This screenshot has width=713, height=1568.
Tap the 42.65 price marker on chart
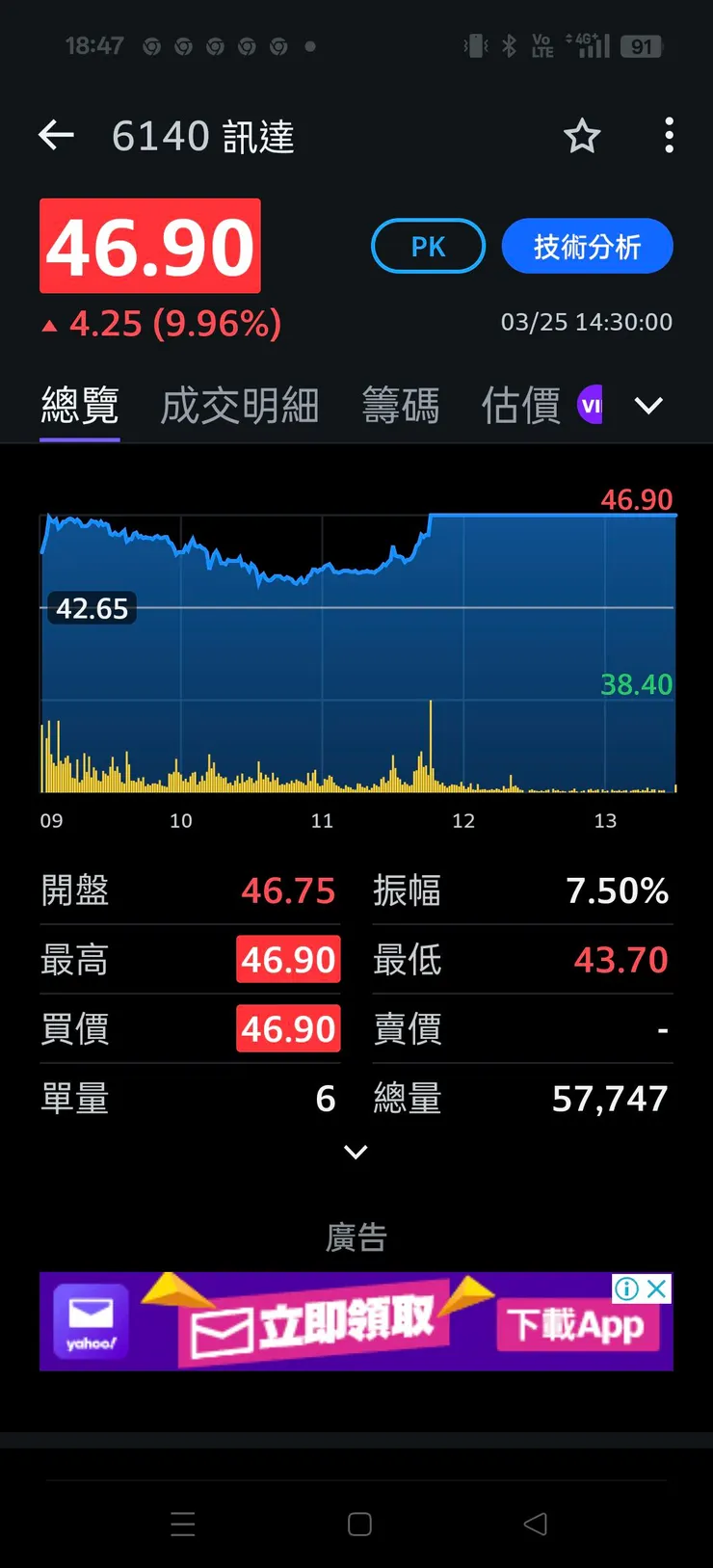point(92,608)
